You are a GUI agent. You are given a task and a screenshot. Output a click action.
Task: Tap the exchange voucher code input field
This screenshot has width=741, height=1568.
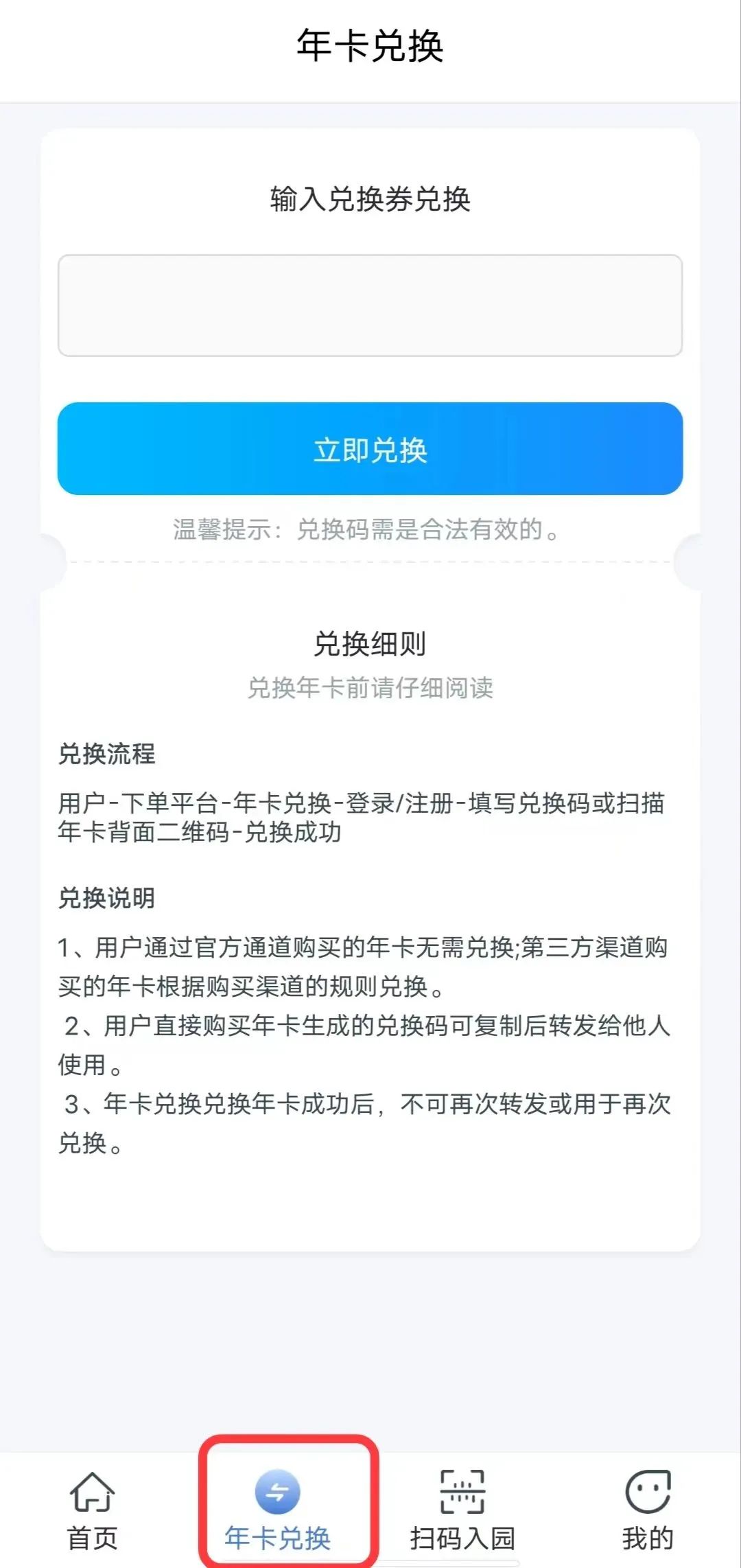(x=370, y=305)
